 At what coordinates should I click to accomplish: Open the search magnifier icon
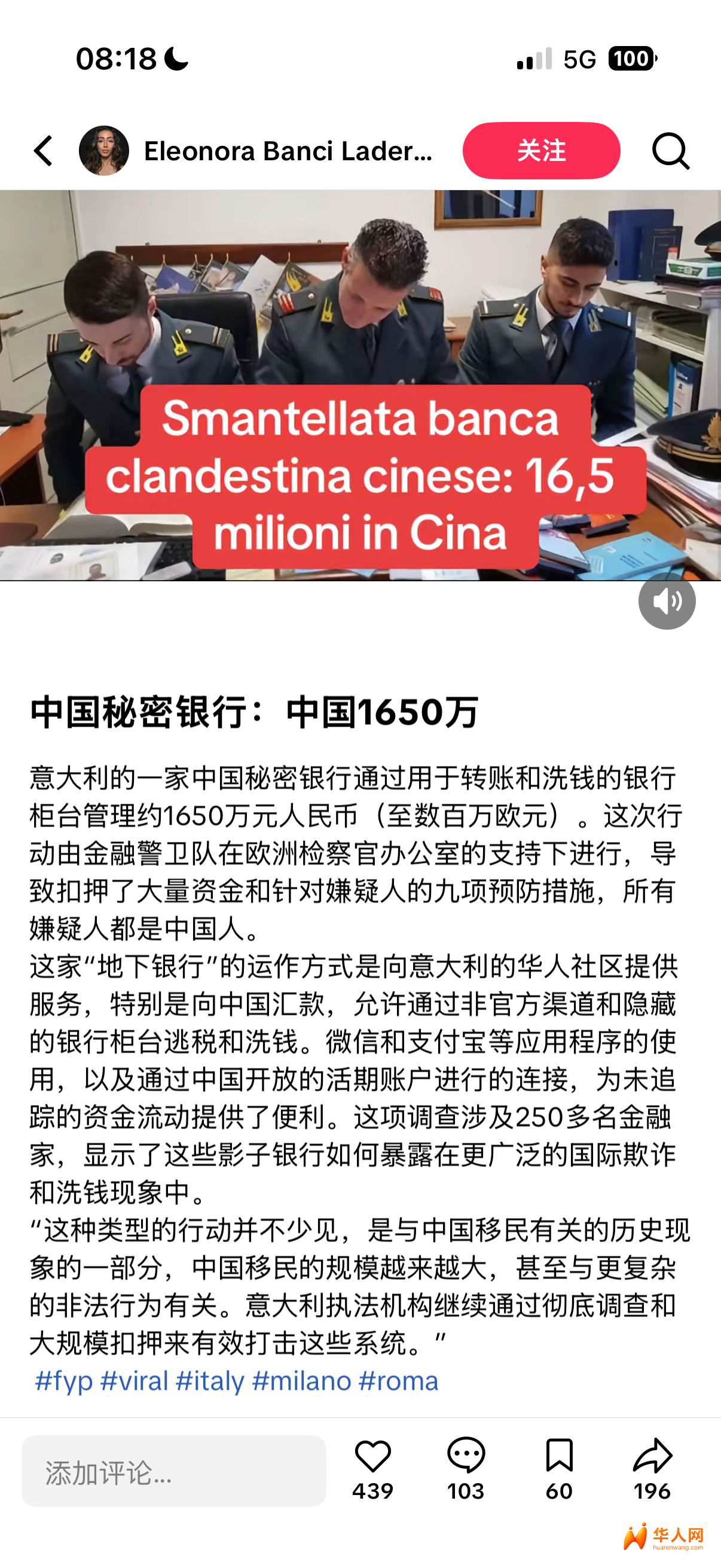pyautogui.click(x=671, y=150)
